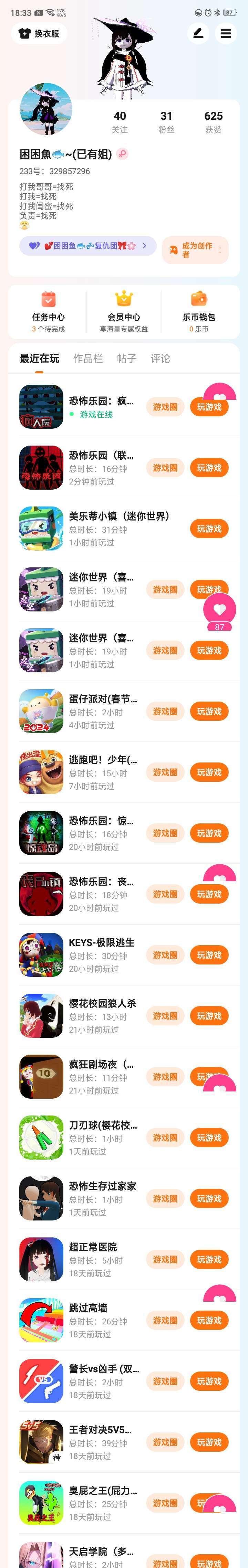Switch to the 作品栏 tab
Image resolution: width=248 pixels, height=1568 pixels.
pyautogui.click(x=88, y=359)
